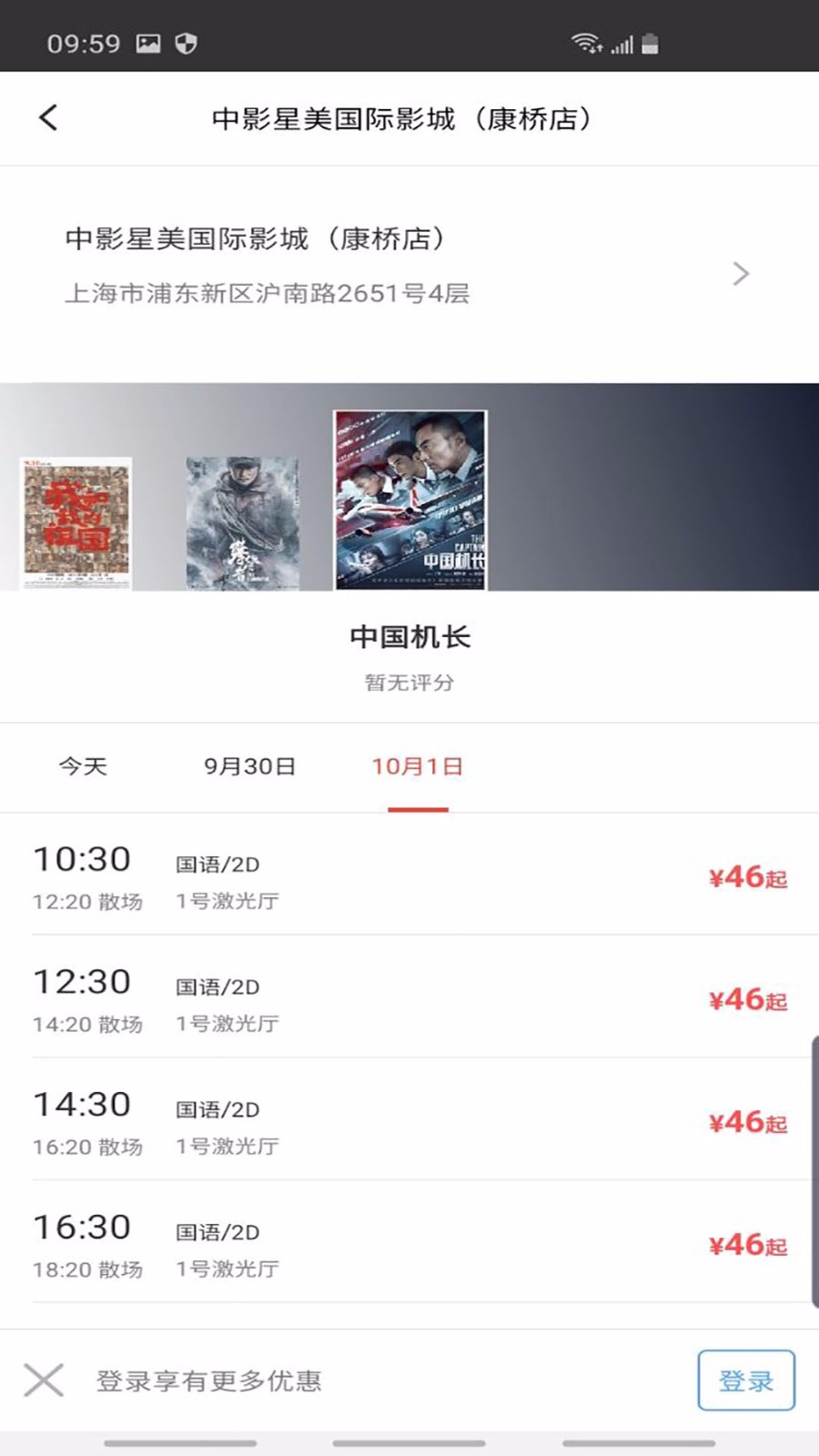Open the cinema address link
Screen dimensions: 819x1456
coord(269,293)
